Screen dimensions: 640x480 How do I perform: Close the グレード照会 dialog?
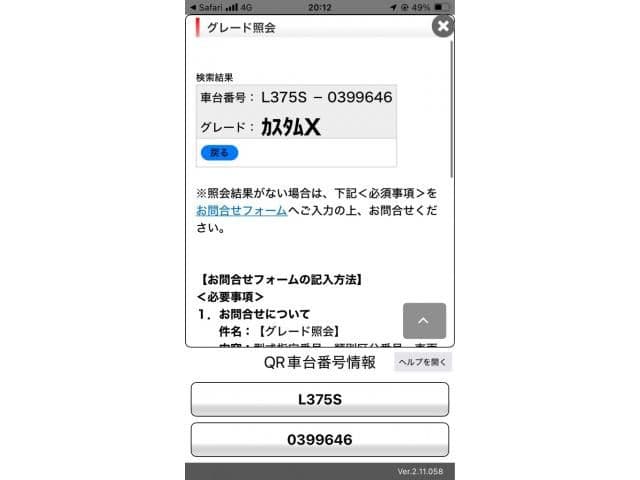click(443, 27)
